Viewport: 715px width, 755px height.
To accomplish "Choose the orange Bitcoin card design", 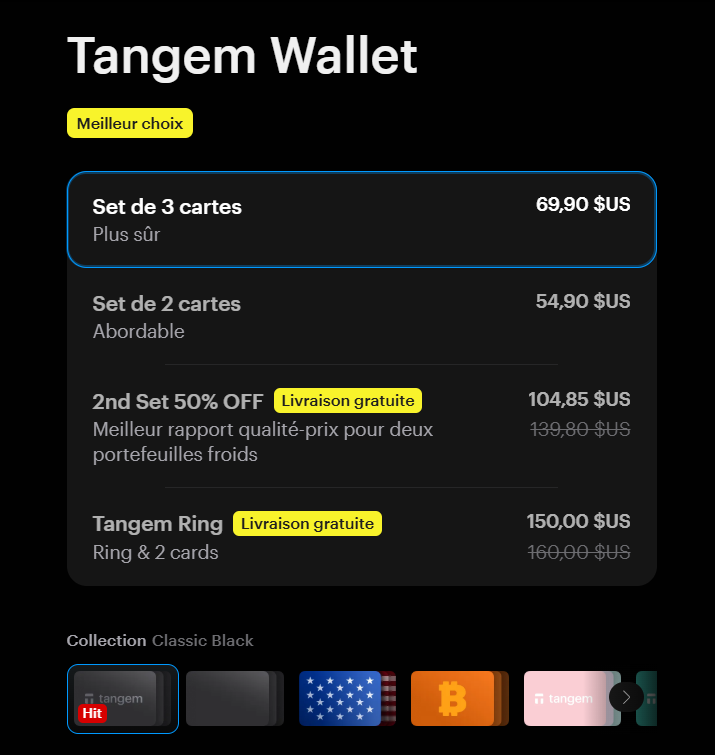I will pos(458,698).
